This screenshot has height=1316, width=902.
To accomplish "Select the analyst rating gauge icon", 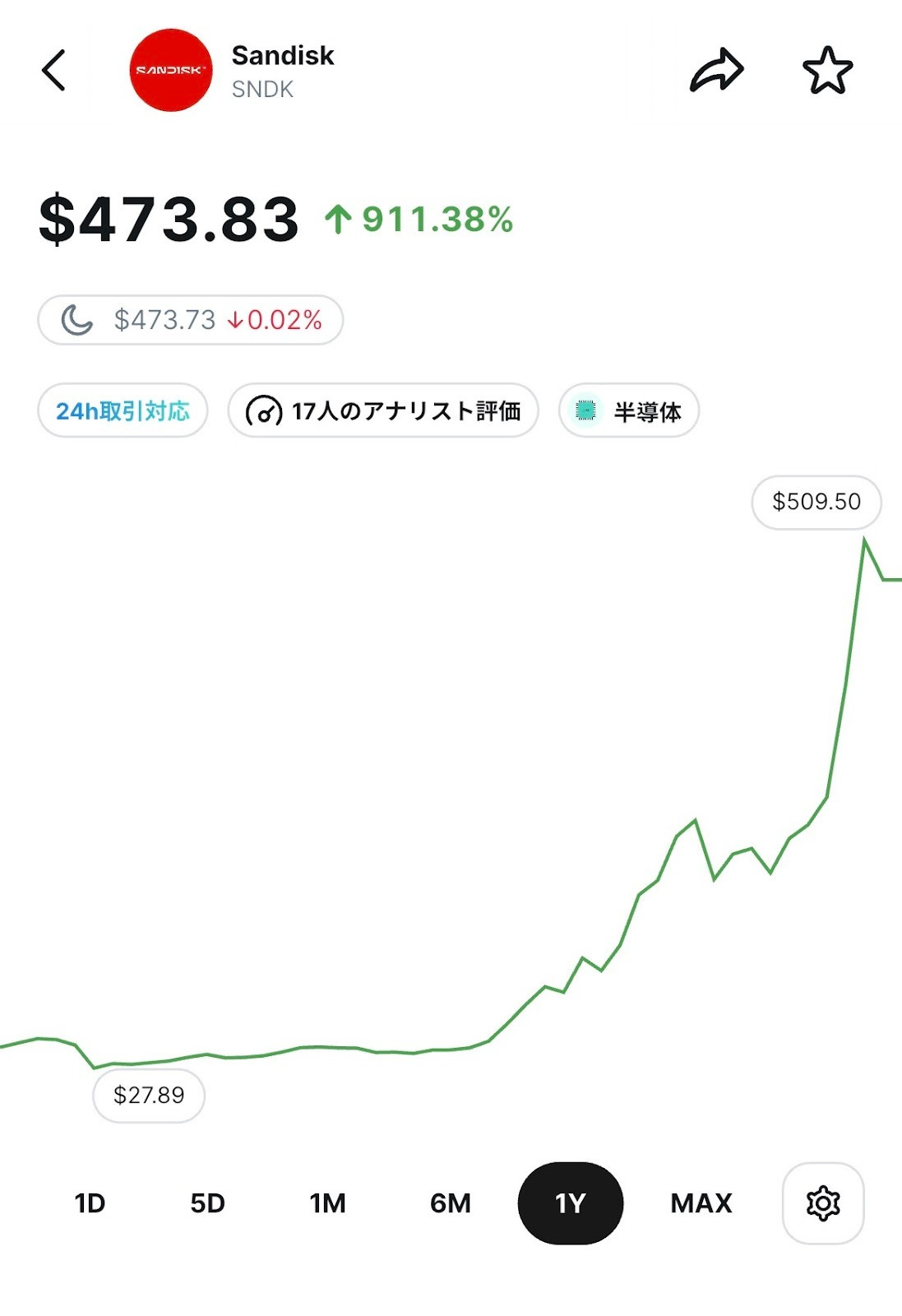I will coord(266,411).
